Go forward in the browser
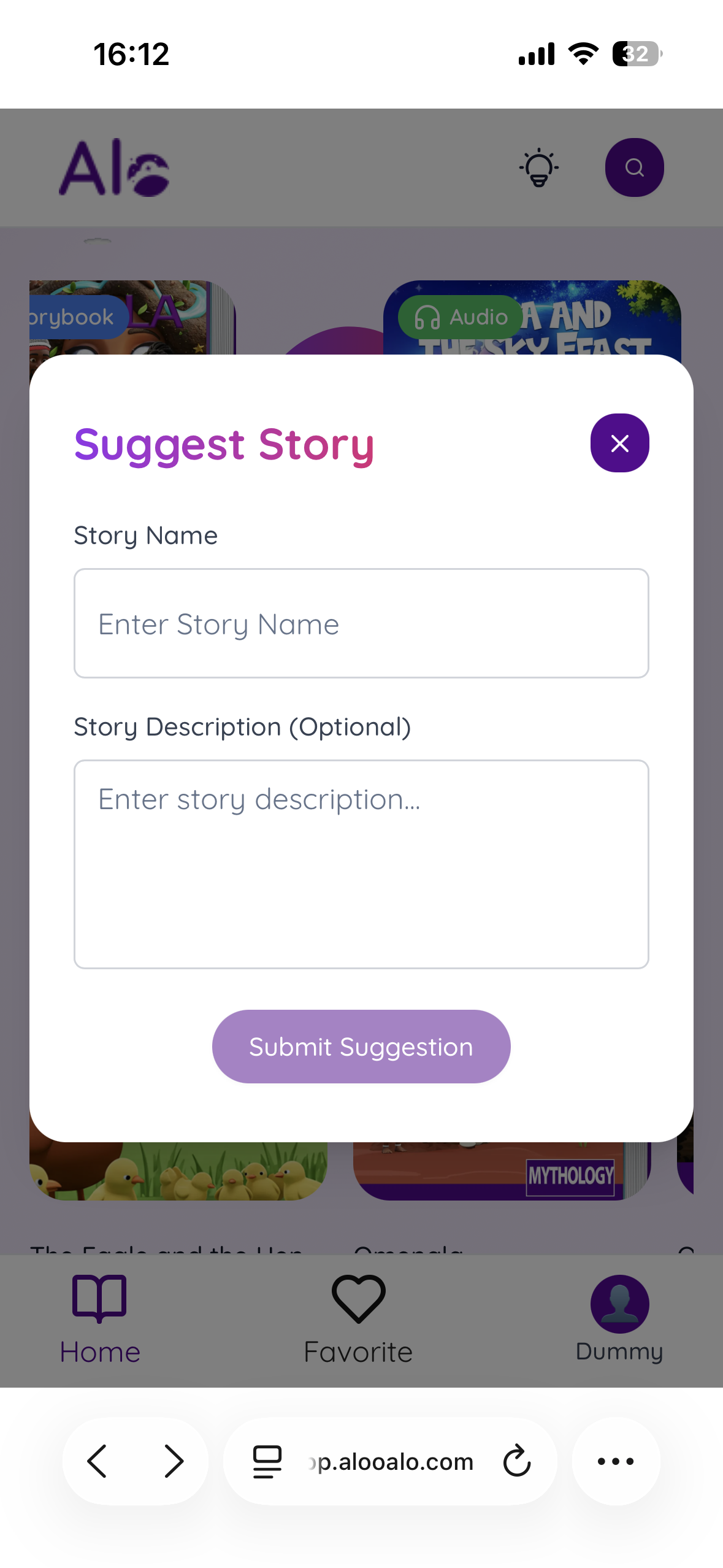 [x=174, y=1461]
